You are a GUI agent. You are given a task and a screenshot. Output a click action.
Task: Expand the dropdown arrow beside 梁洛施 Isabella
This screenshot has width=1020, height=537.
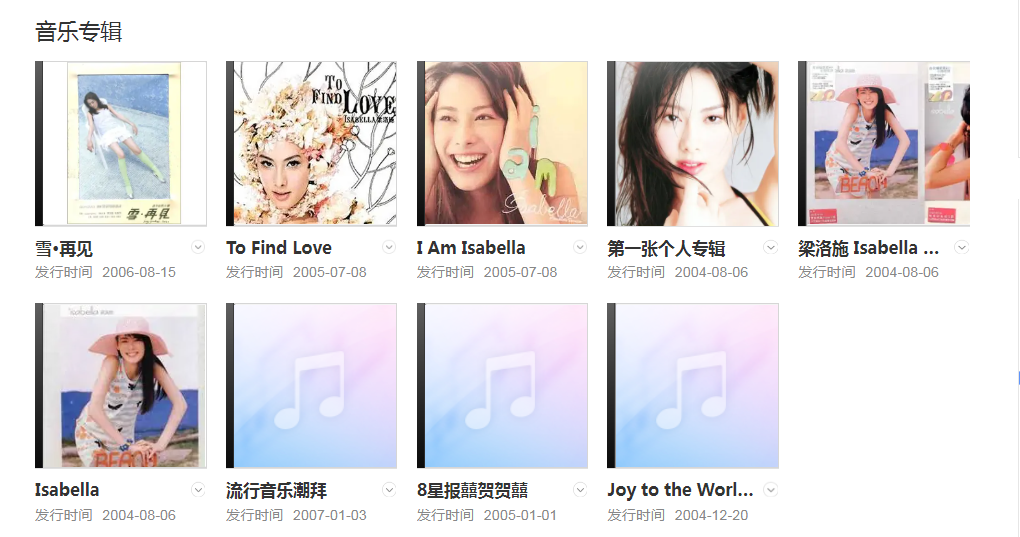click(961, 247)
